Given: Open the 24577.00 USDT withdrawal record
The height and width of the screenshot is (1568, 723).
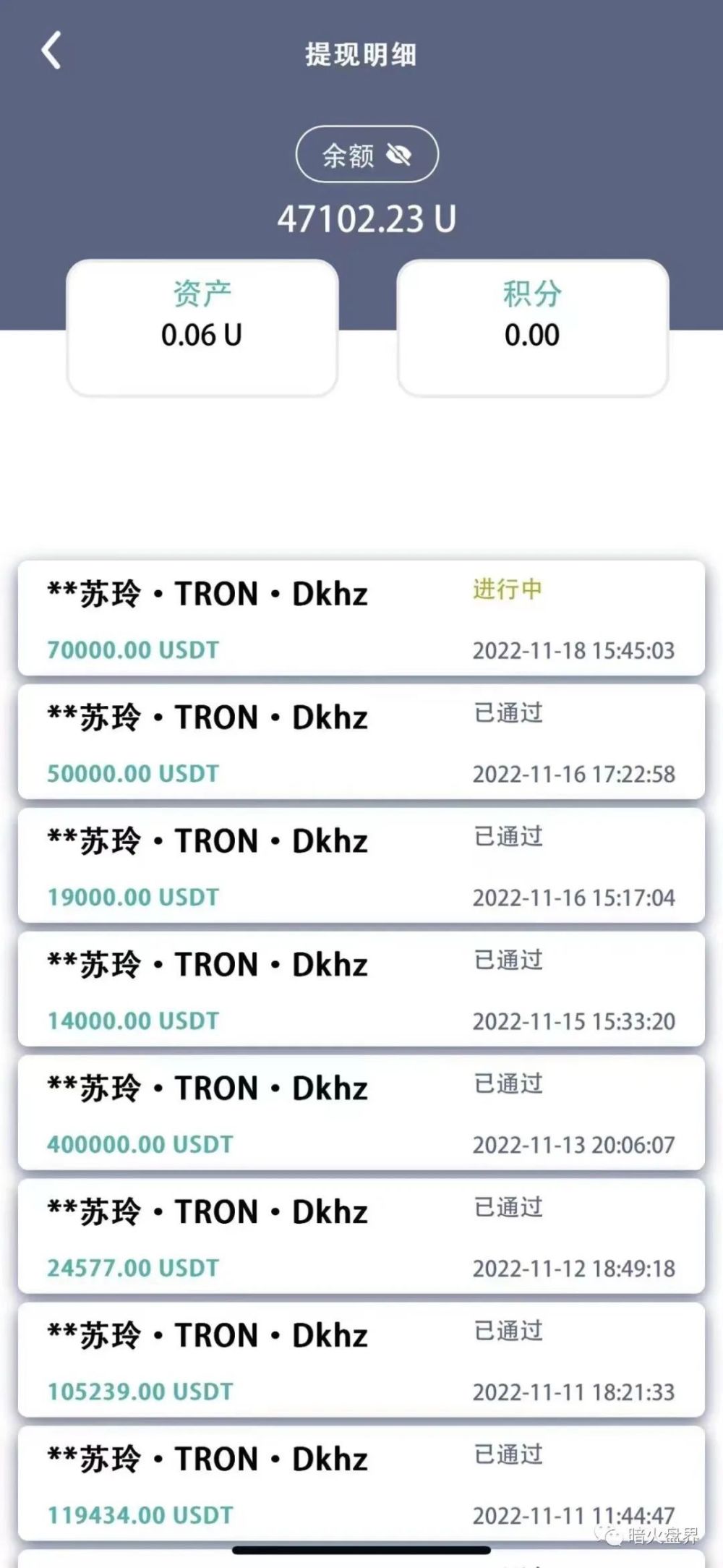Looking at the screenshot, I should coord(361,1237).
